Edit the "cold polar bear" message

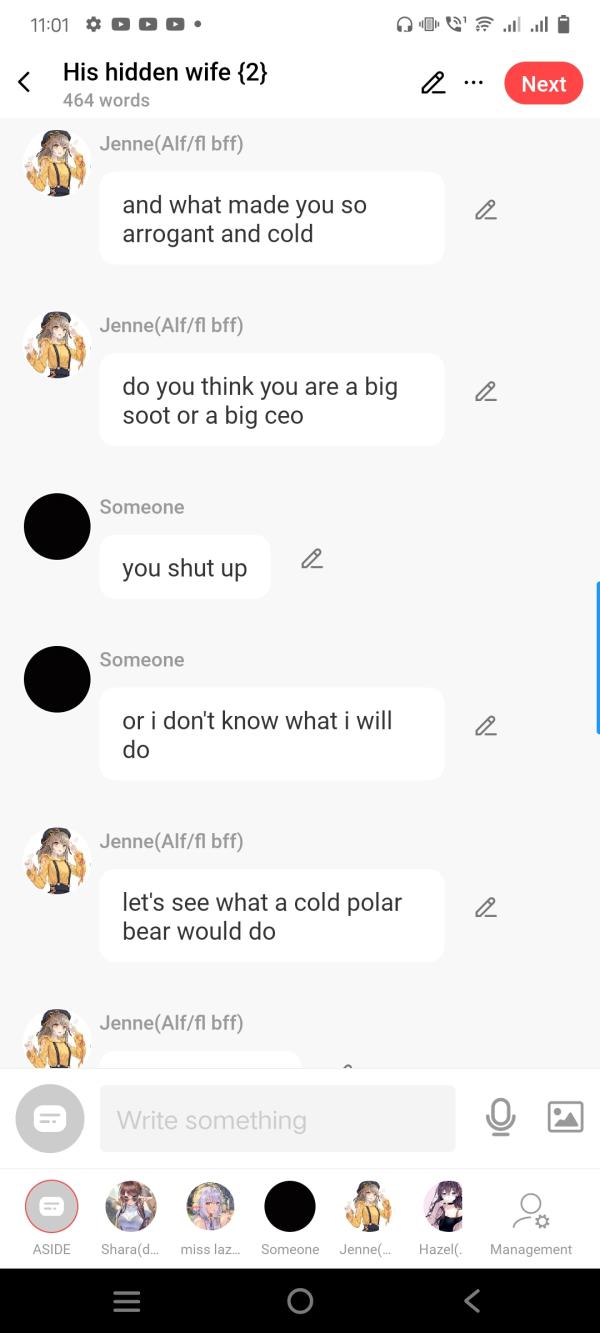coord(485,908)
